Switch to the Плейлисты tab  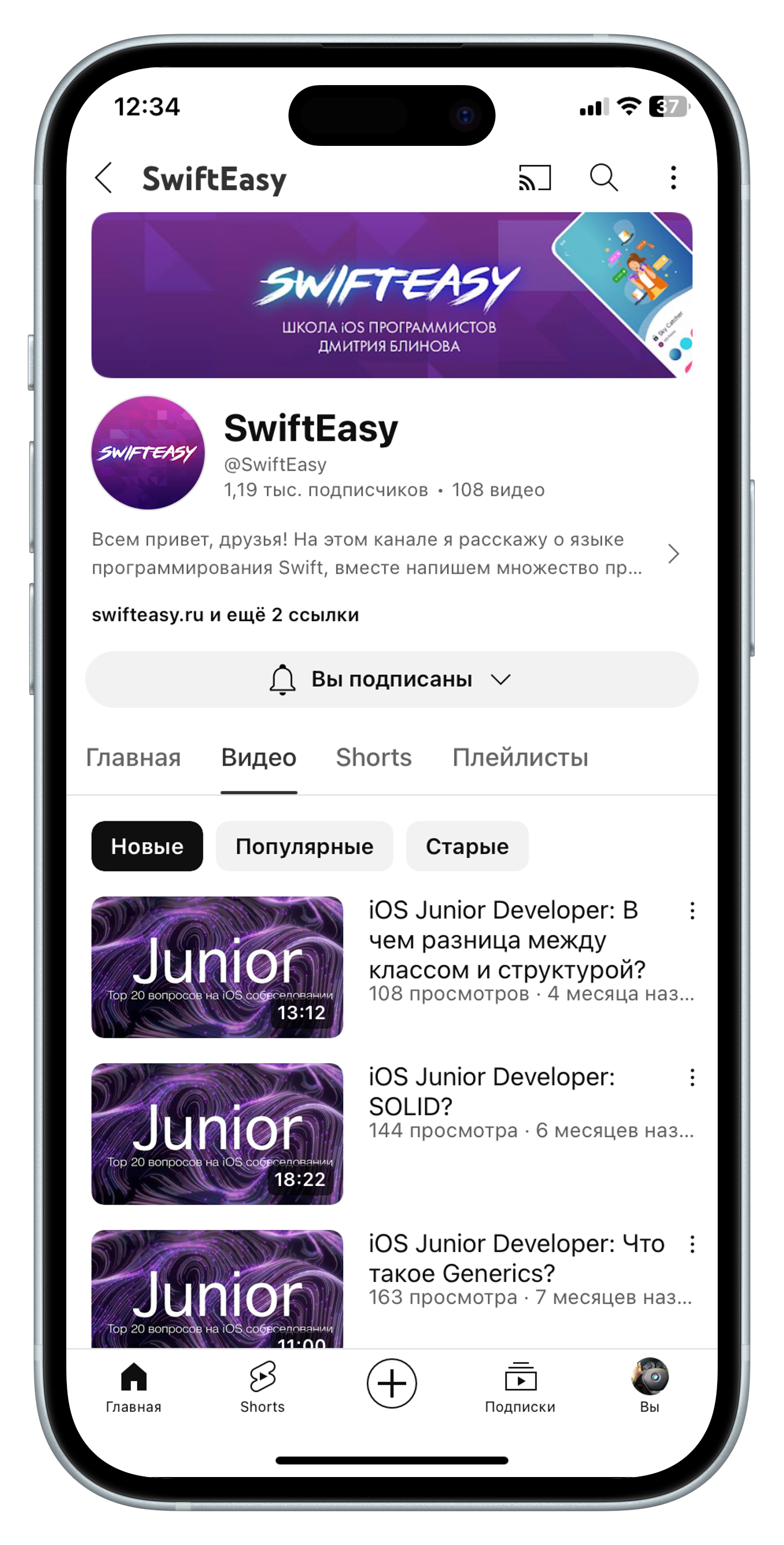click(x=520, y=758)
